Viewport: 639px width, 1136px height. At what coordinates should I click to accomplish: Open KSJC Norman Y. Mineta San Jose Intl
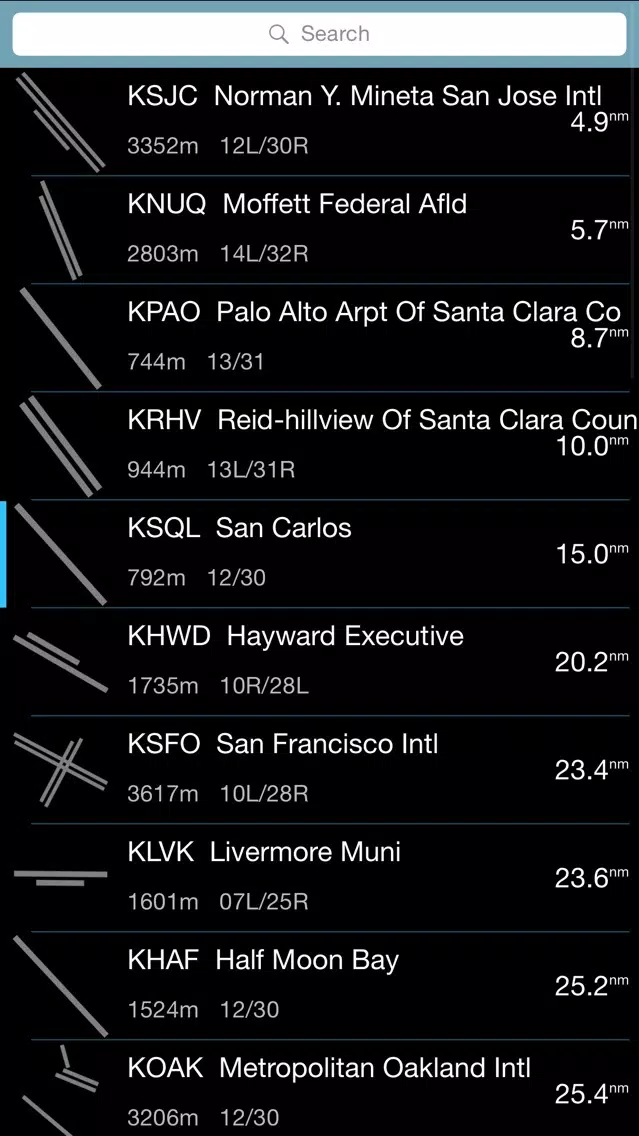point(320,122)
